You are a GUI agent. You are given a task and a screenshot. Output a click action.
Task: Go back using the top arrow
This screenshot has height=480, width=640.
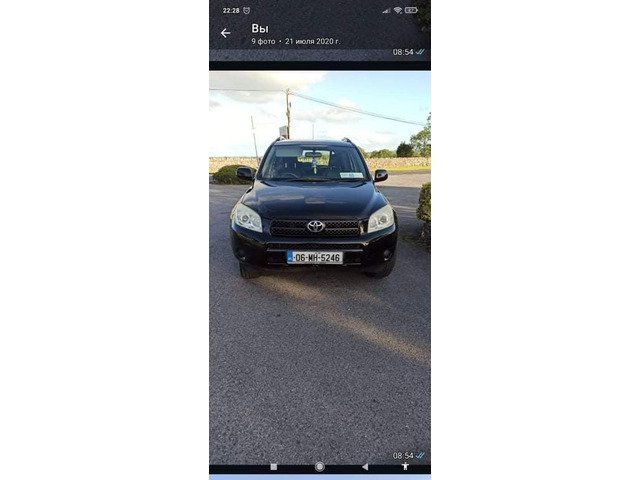coord(225,33)
